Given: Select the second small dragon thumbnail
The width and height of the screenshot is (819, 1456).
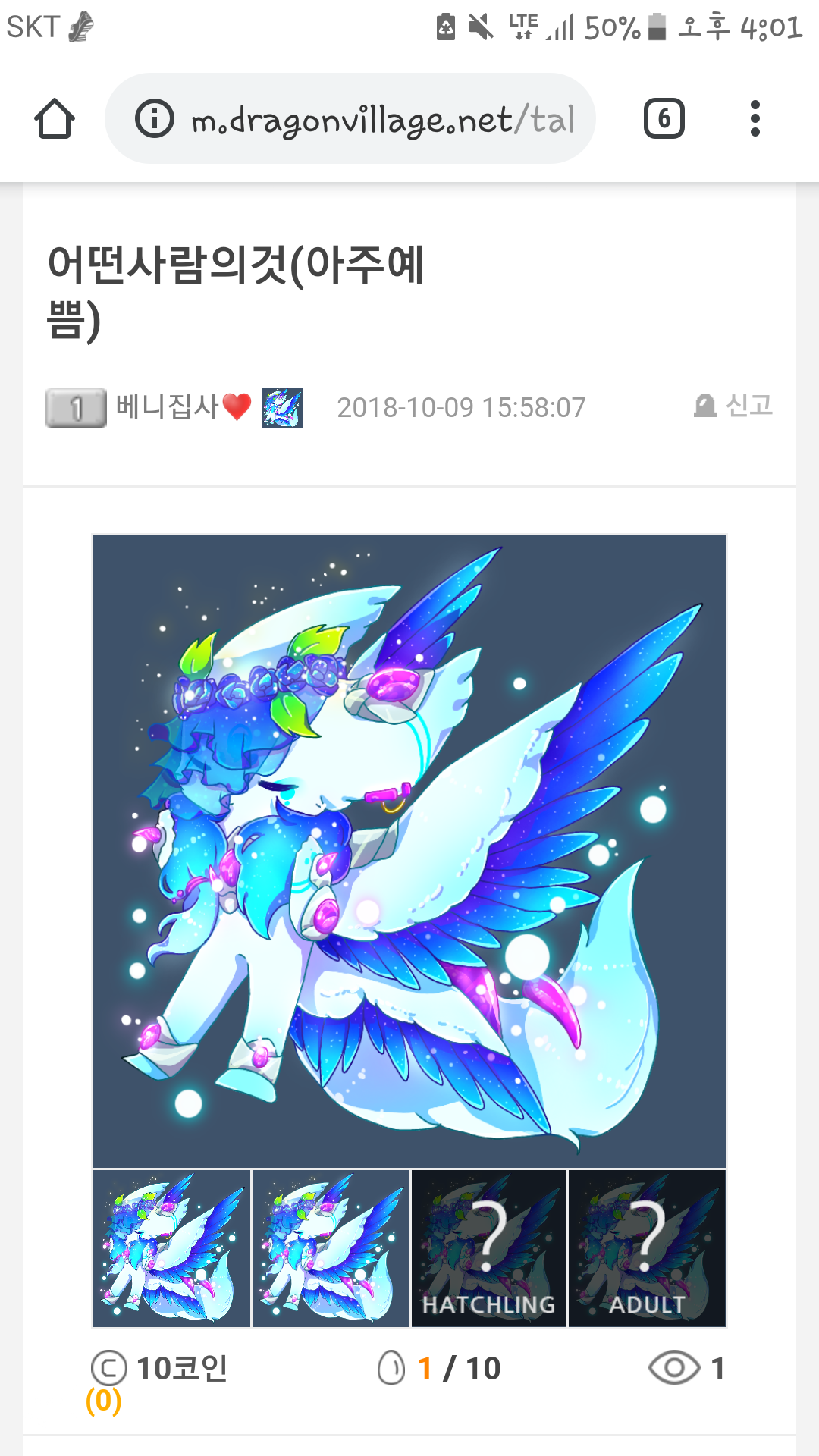Looking at the screenshot, I should point(331,1248).
